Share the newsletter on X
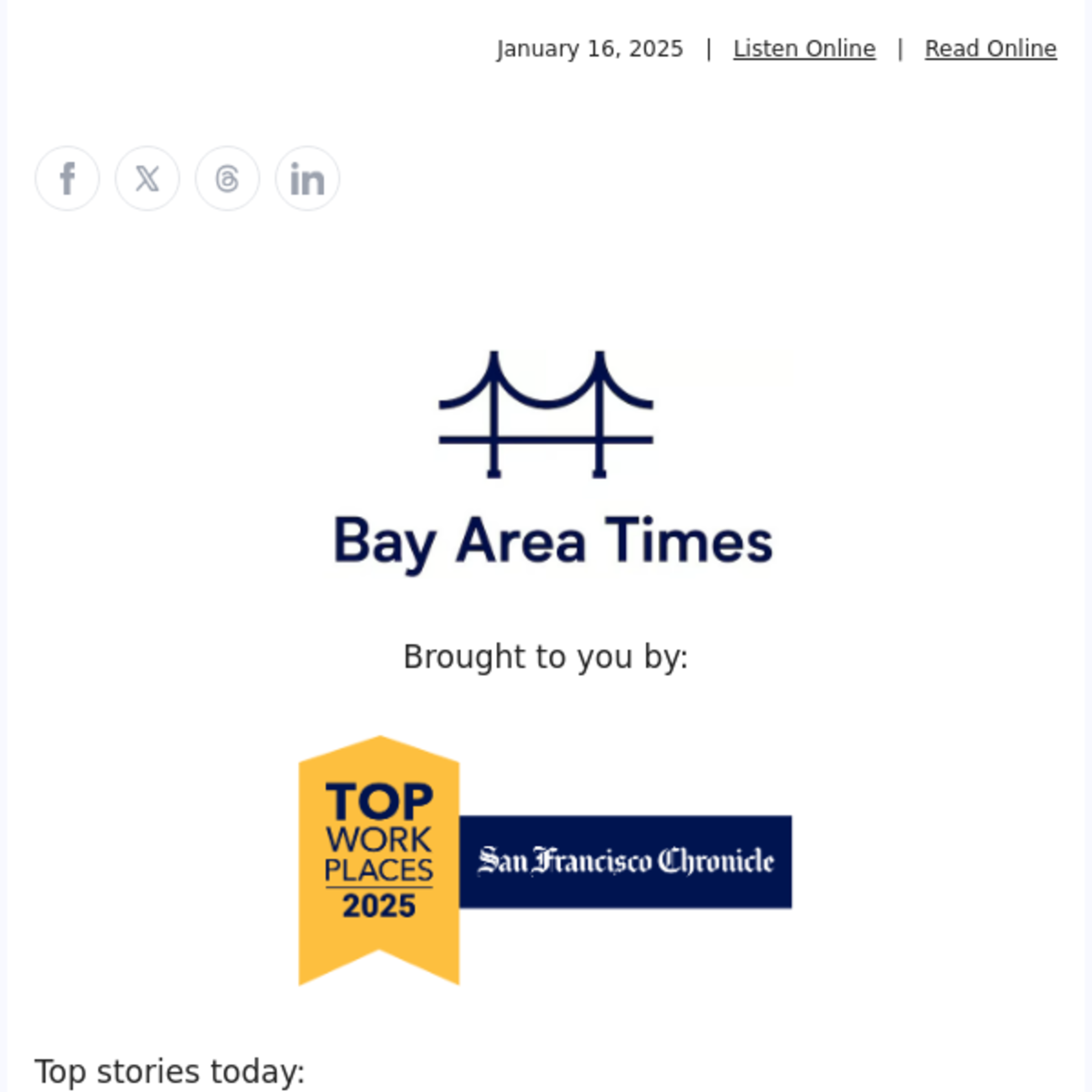1092x1092 pixels. coord(148,179)
